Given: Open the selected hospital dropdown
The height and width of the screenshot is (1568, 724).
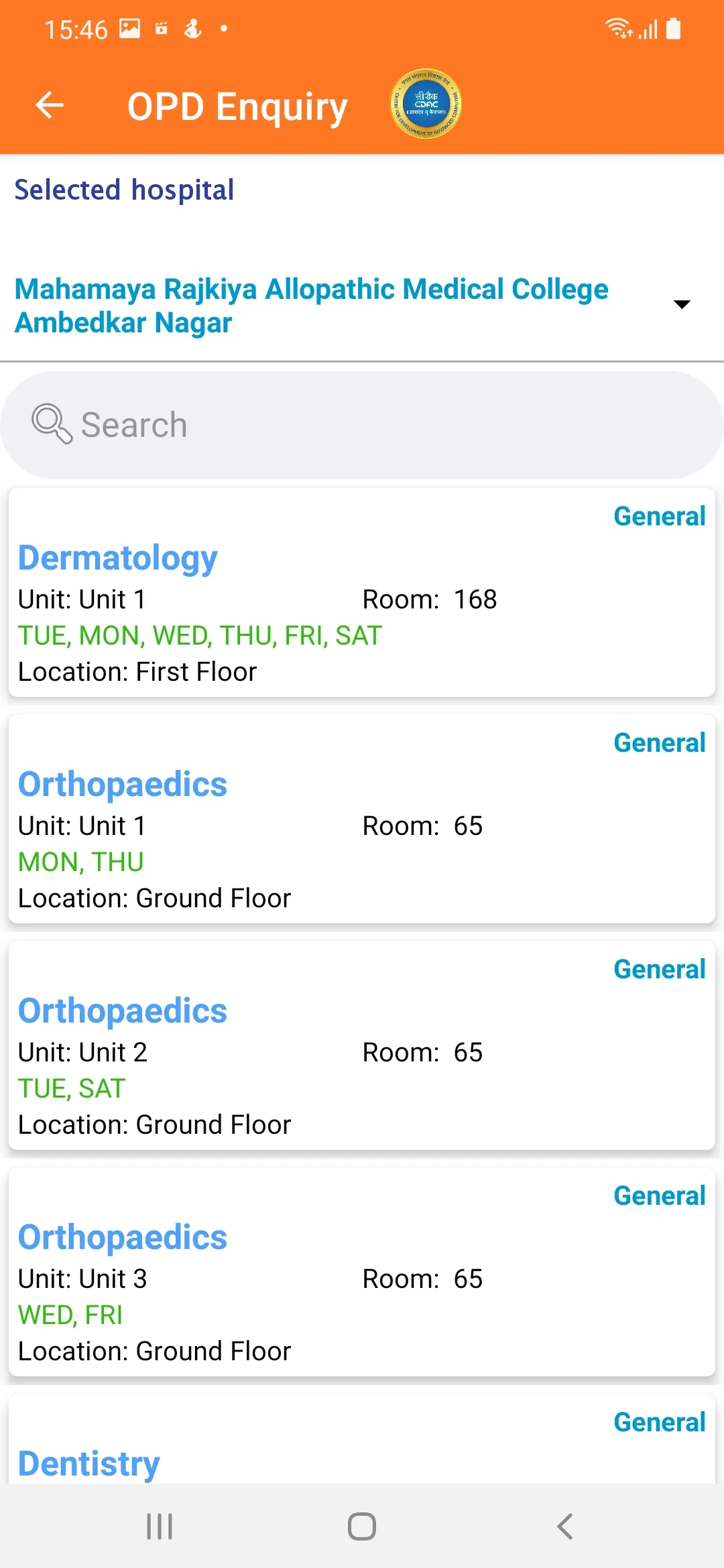Looking at the screenshot, I should click(311, 305).
